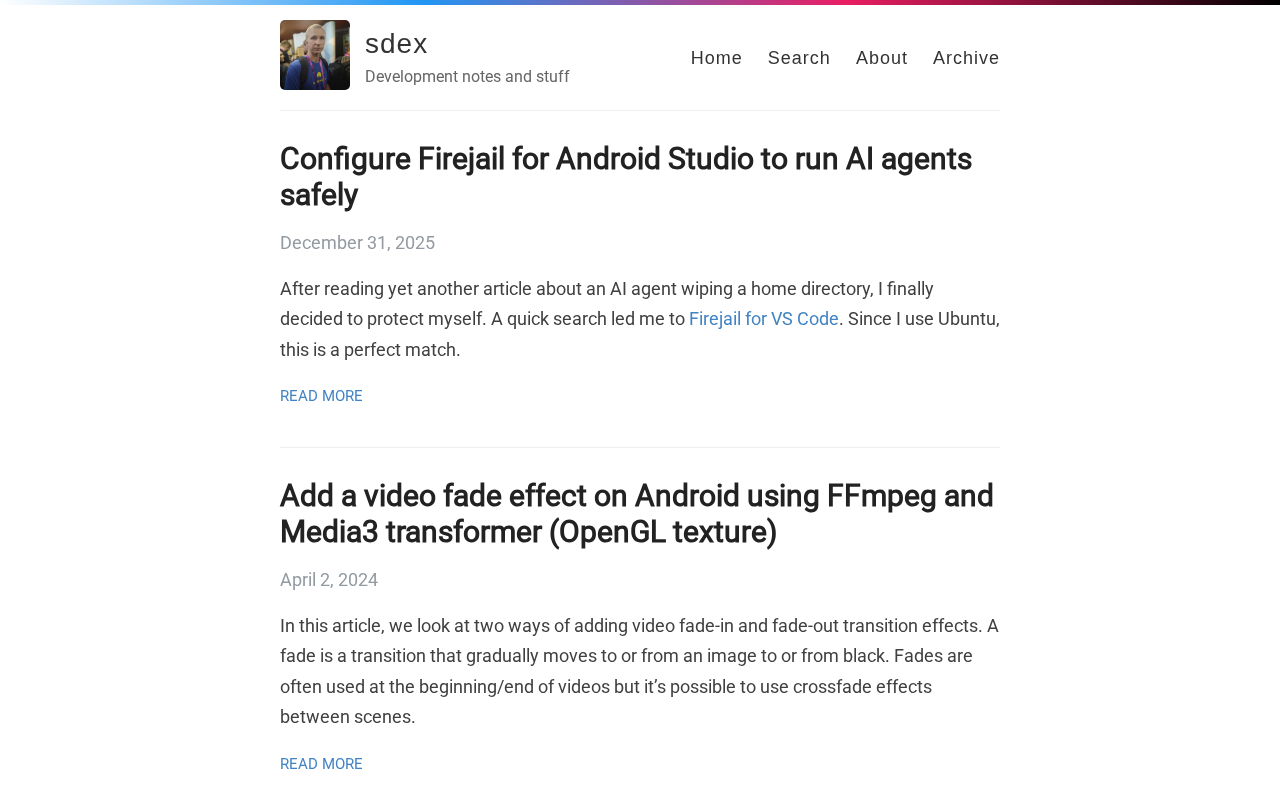Open the video fade effect article title
1280x800 pixels.
636,514
